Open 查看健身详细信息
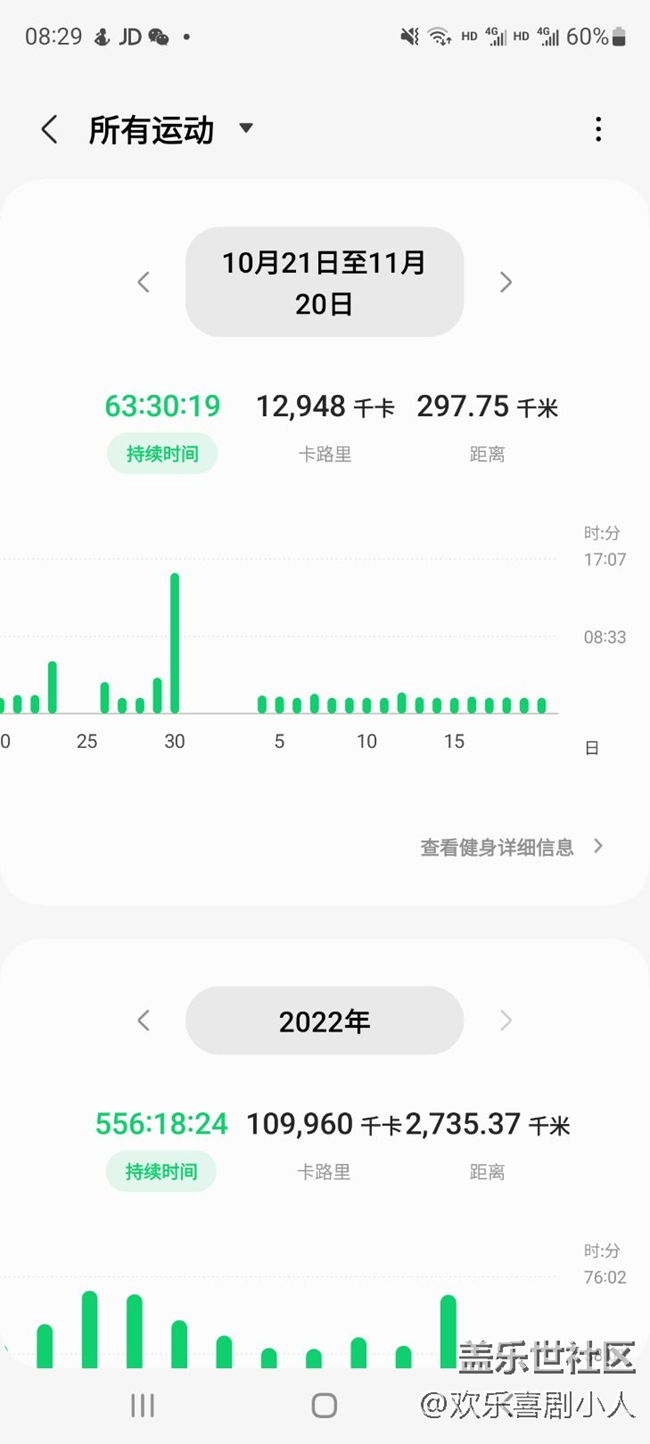The image size is (650, 1444). coord(511,847)
